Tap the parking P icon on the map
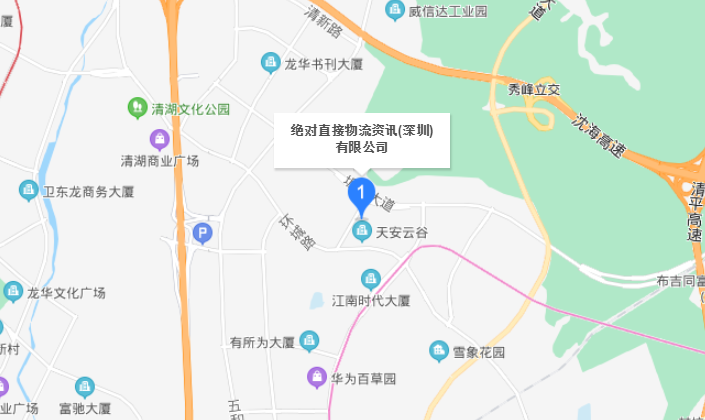 [x=202, y=234]
